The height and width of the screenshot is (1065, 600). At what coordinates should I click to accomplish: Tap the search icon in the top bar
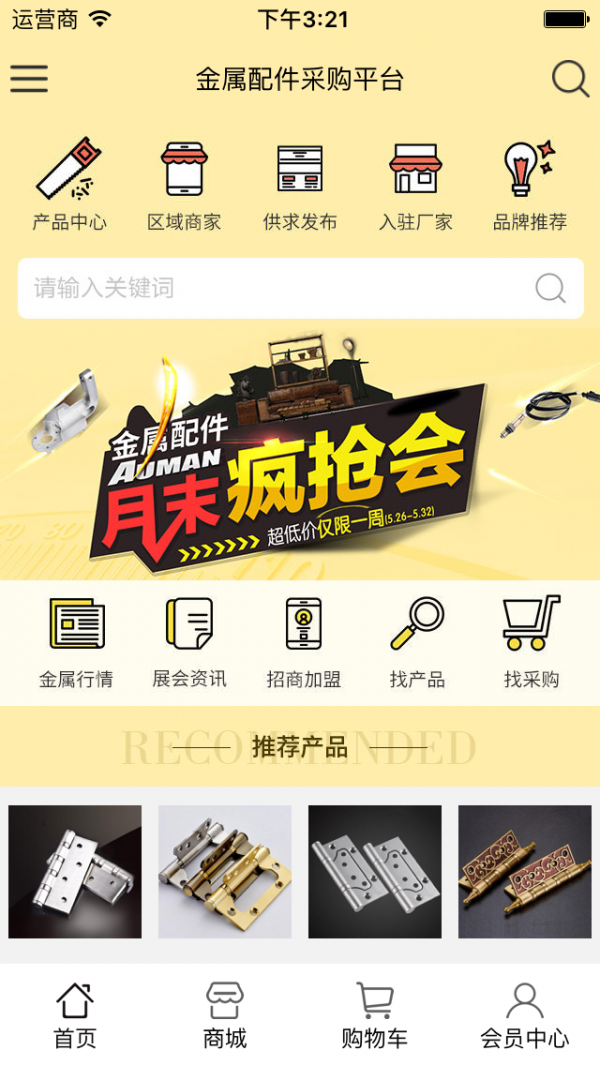[x=569, y=79]
